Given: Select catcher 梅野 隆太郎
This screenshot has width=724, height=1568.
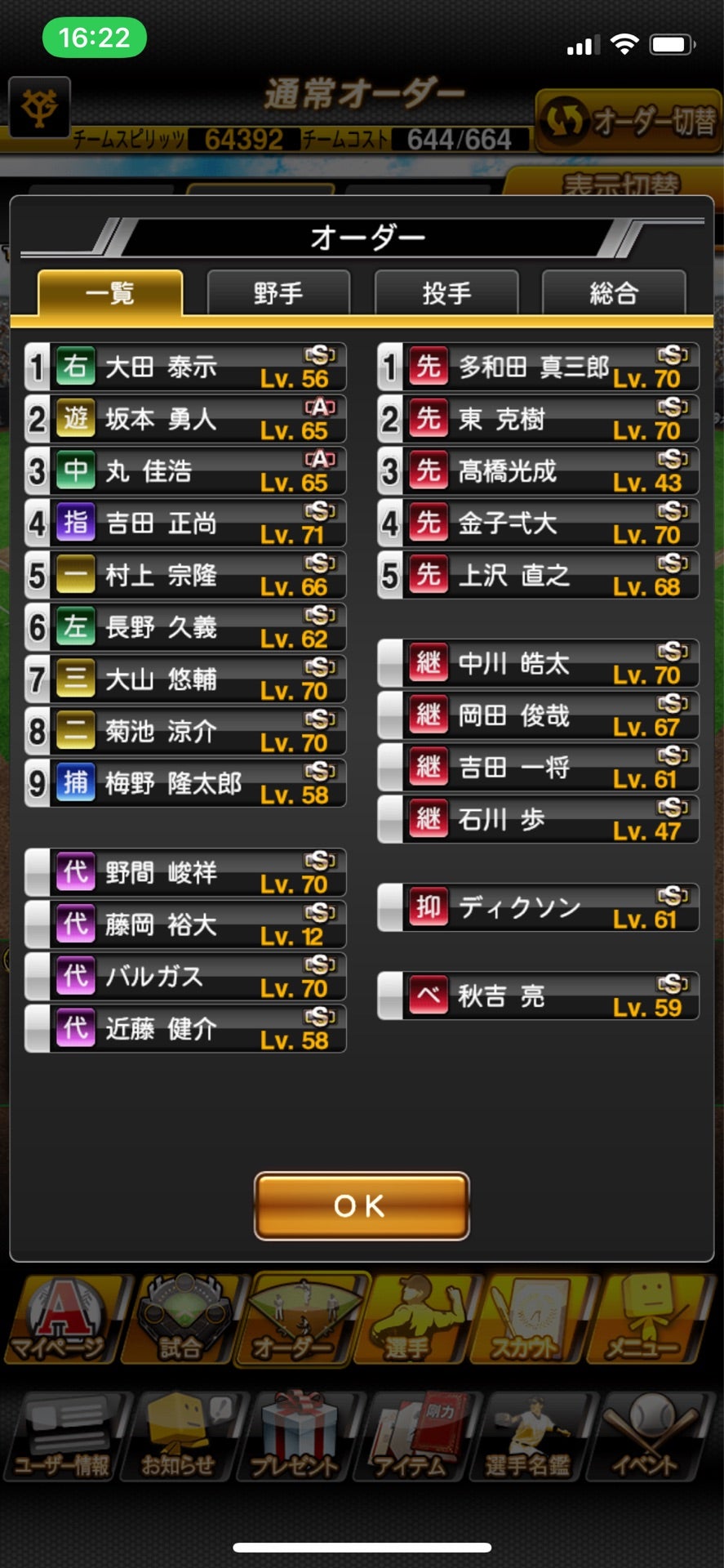Looking at the screenshot, I should pos(186,783).
